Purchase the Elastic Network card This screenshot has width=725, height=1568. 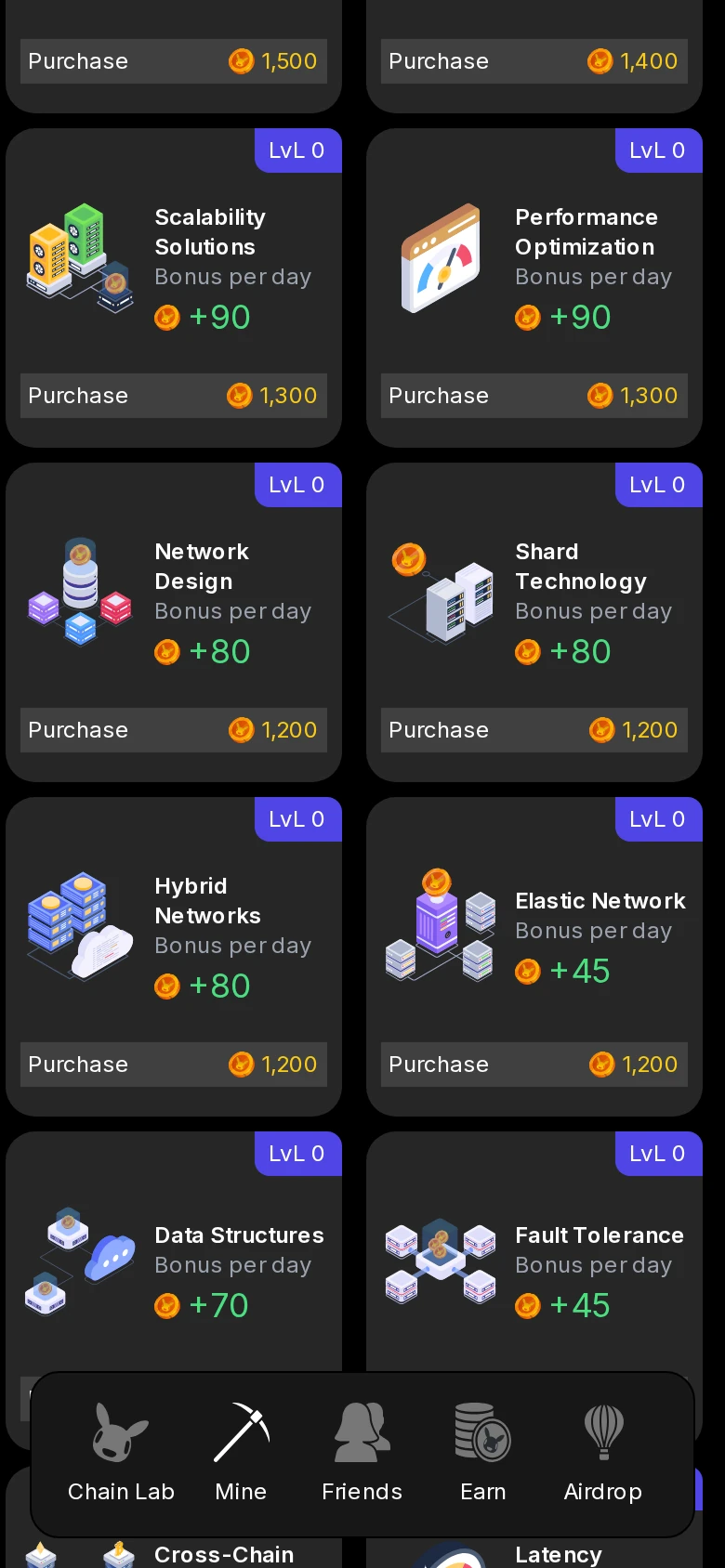tap(534, 1065)
